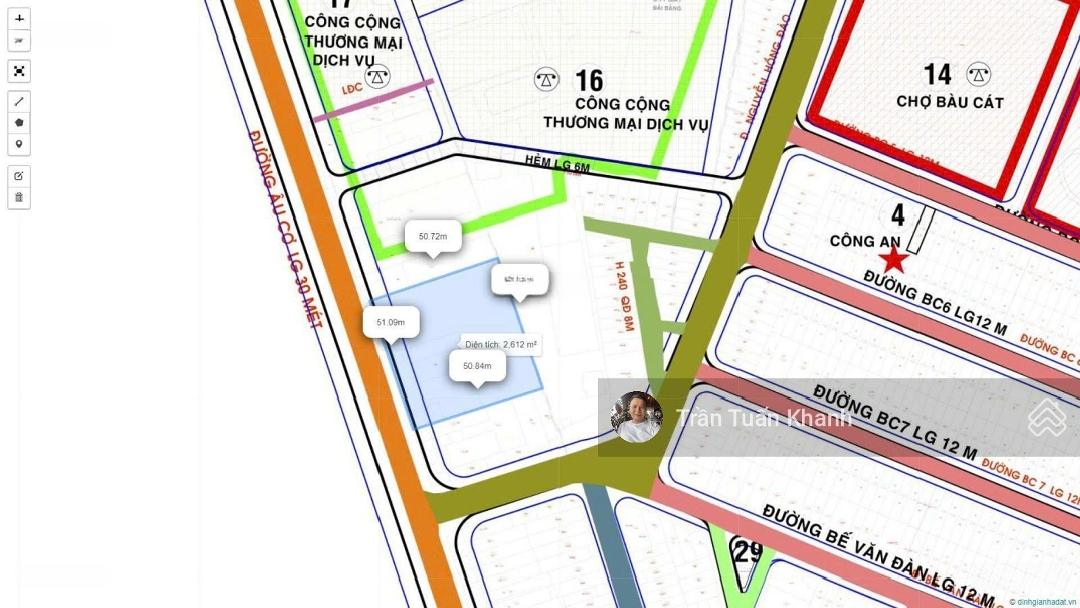
Task: Zoom in on the map
Action: pyautogui.click(x=19, y=19)
